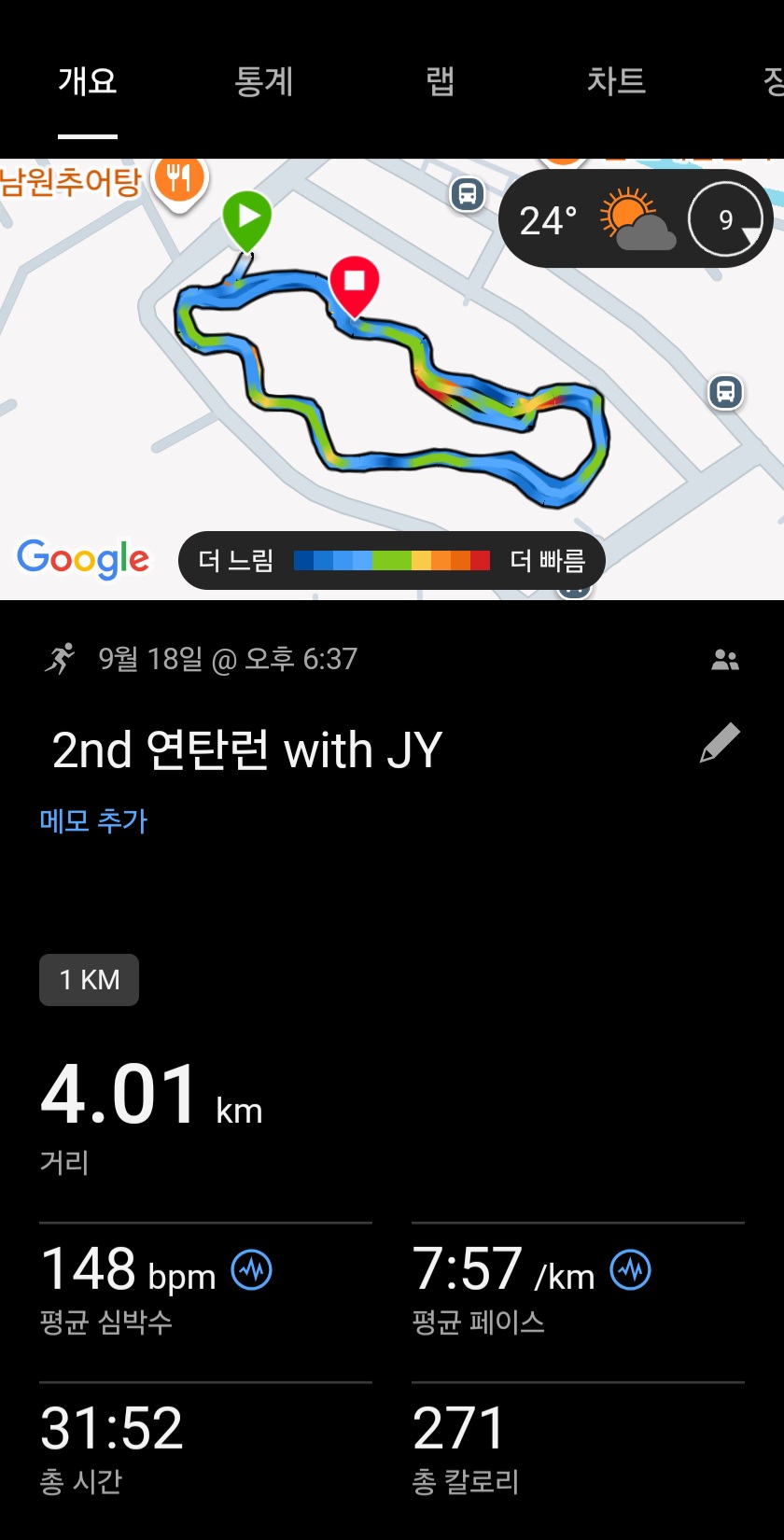Image resolution: width=784 pixels, height=1540 pixels.
Task: Select the 차트 tab
Action: (x=616, y=82)
